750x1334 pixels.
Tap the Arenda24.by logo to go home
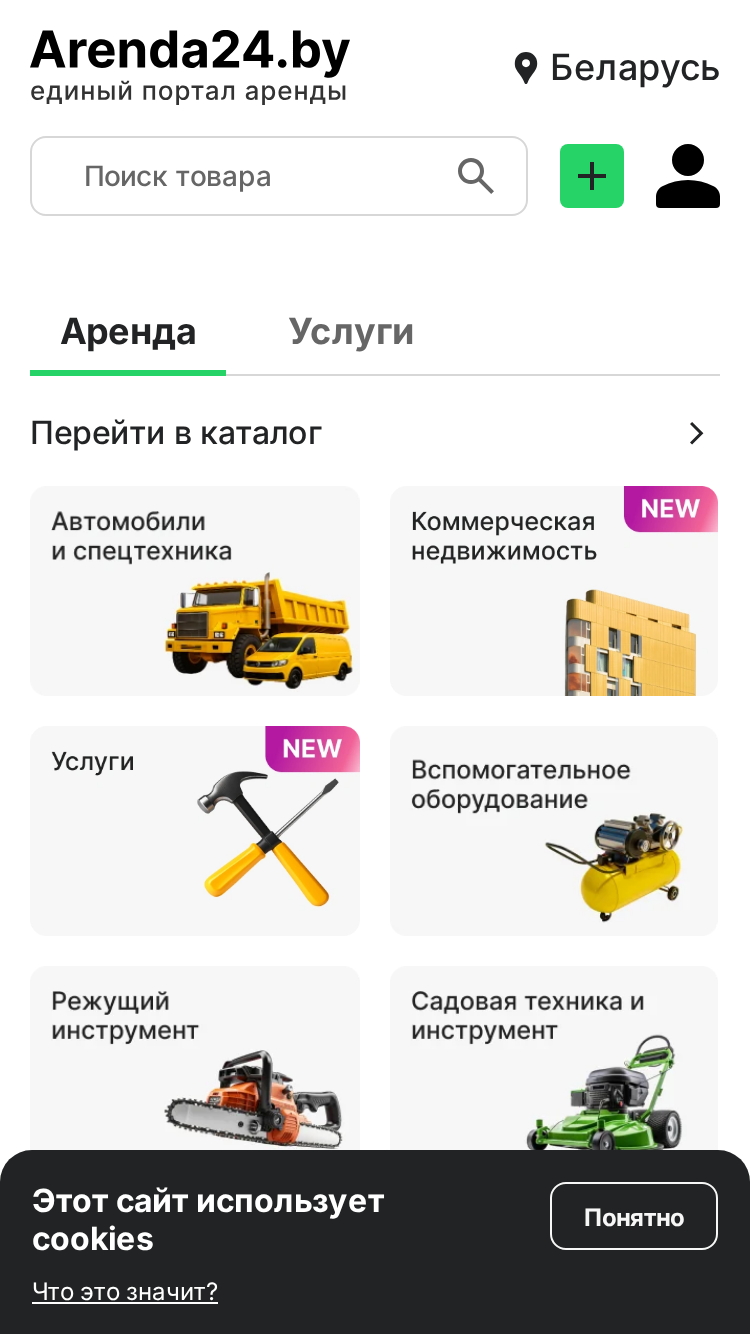(x=190, y=65)
